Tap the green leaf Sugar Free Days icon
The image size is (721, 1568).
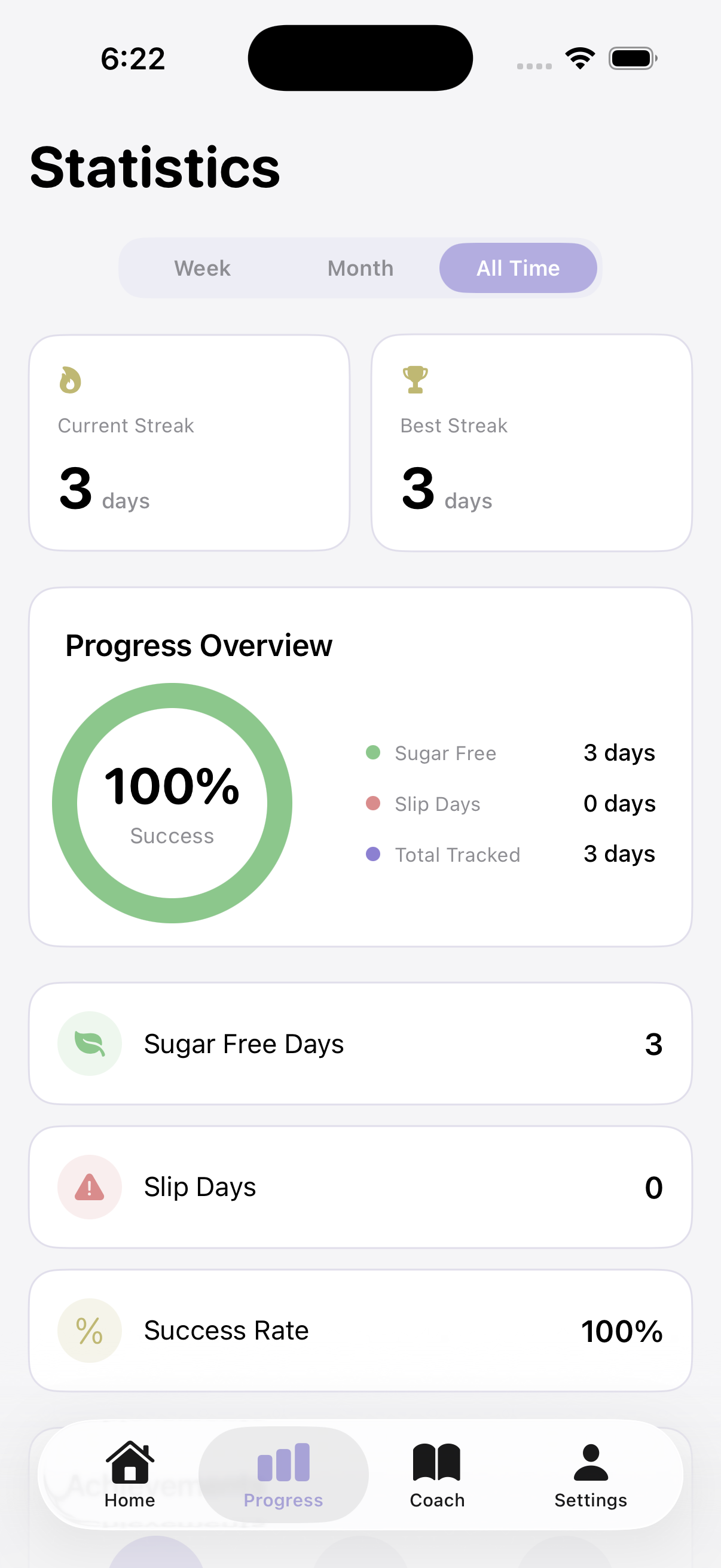[89, 1043]
